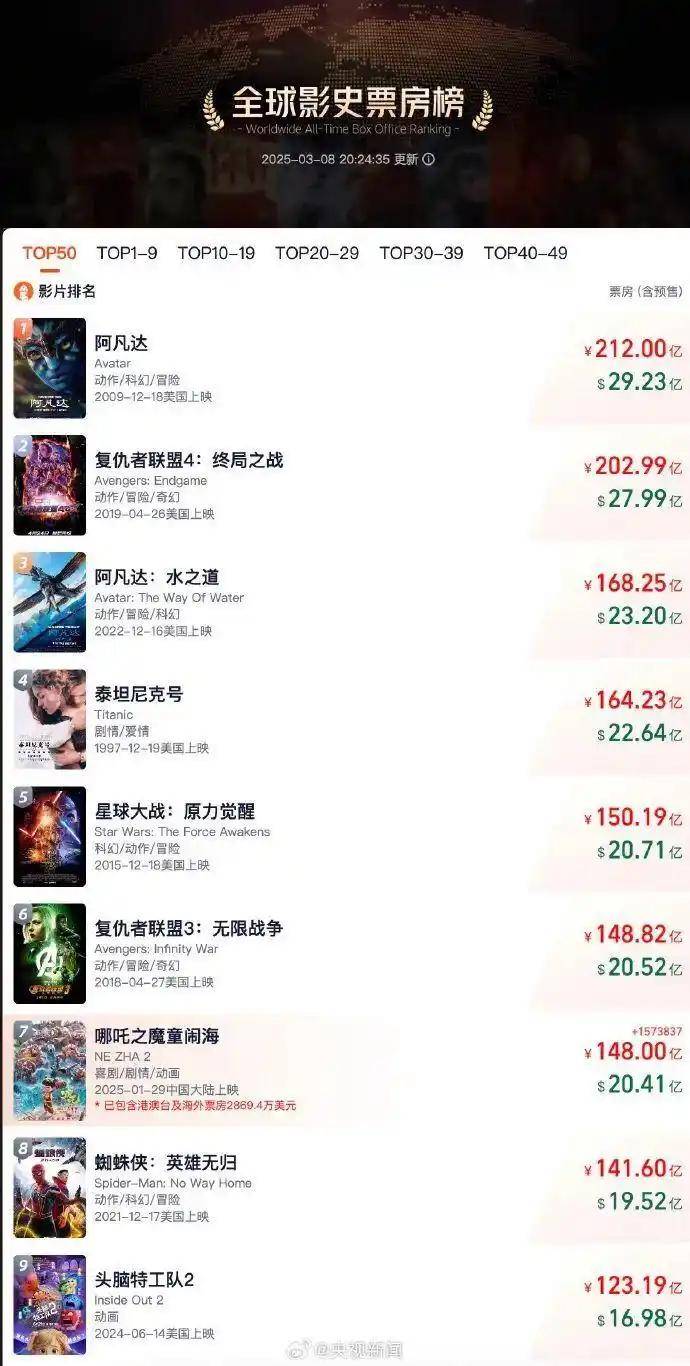The height and width of the screenshot is (1366, 690).
Task: Switch to the TOP10-19 tab
Action: point(216,253)
